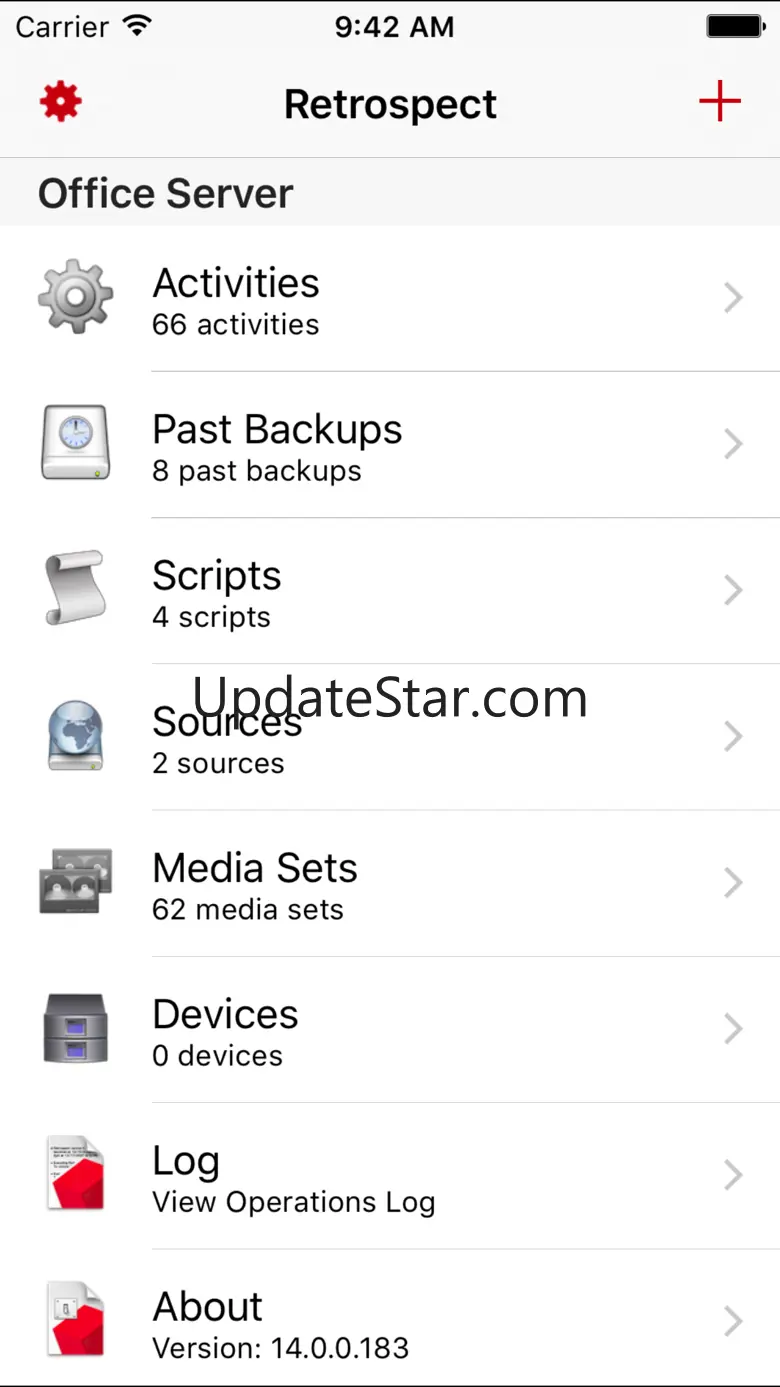
Task: Go to Sources
Action: tap(390, 738)
